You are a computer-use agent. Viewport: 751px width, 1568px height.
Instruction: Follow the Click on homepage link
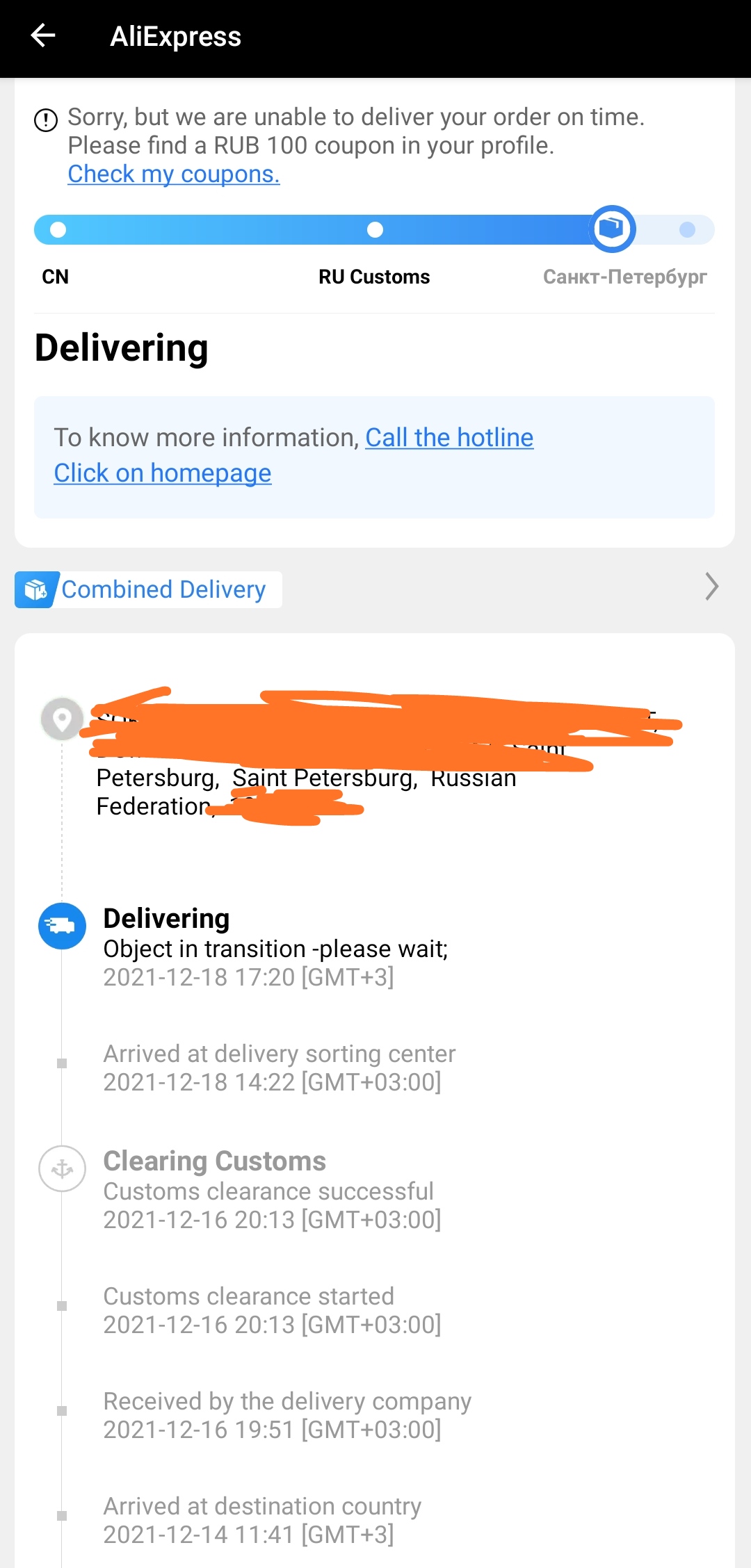click(163, 473)
